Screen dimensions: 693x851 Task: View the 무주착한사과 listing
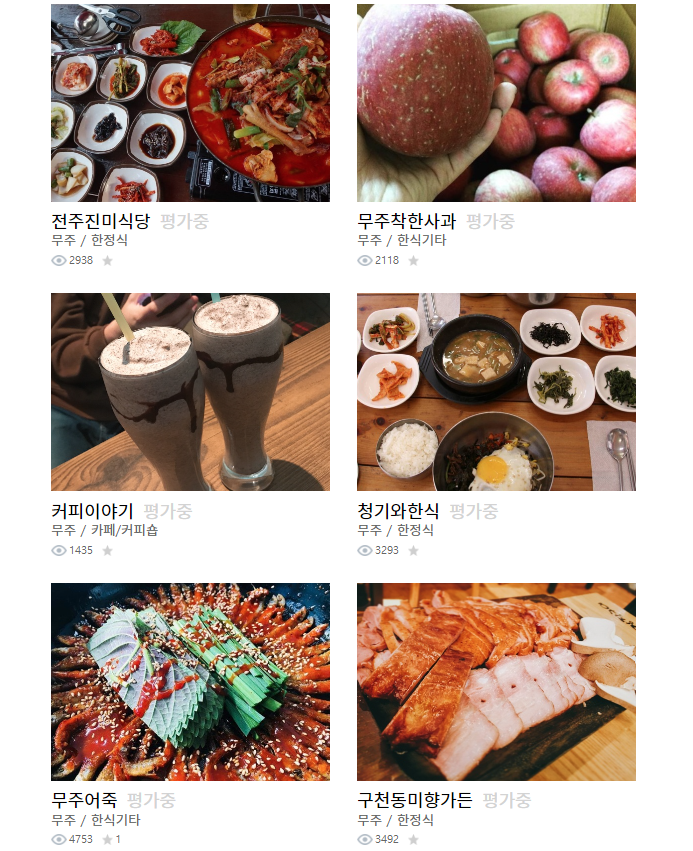tap(496, 104)
